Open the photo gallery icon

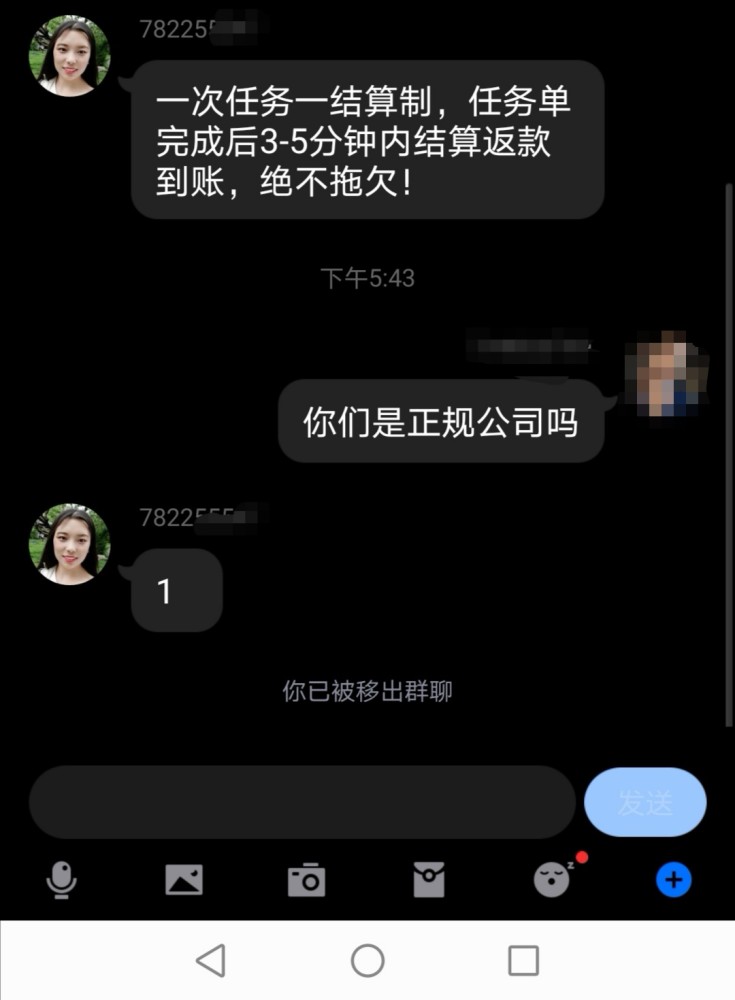[184, 880]
